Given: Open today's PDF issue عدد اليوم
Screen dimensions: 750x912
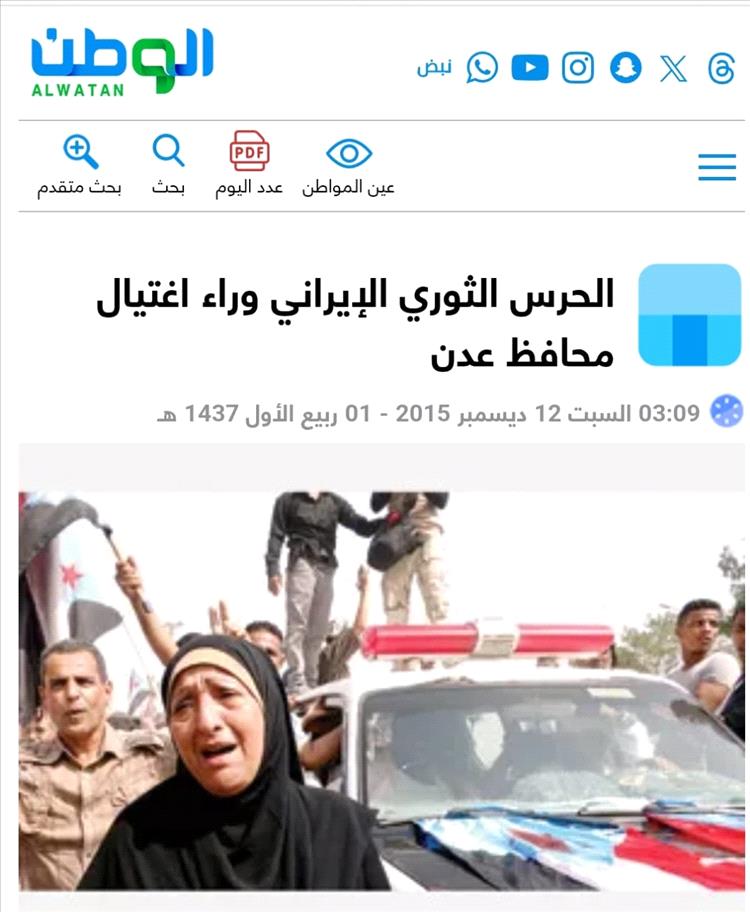Looking at the screenshot, I should pos(249,165).
